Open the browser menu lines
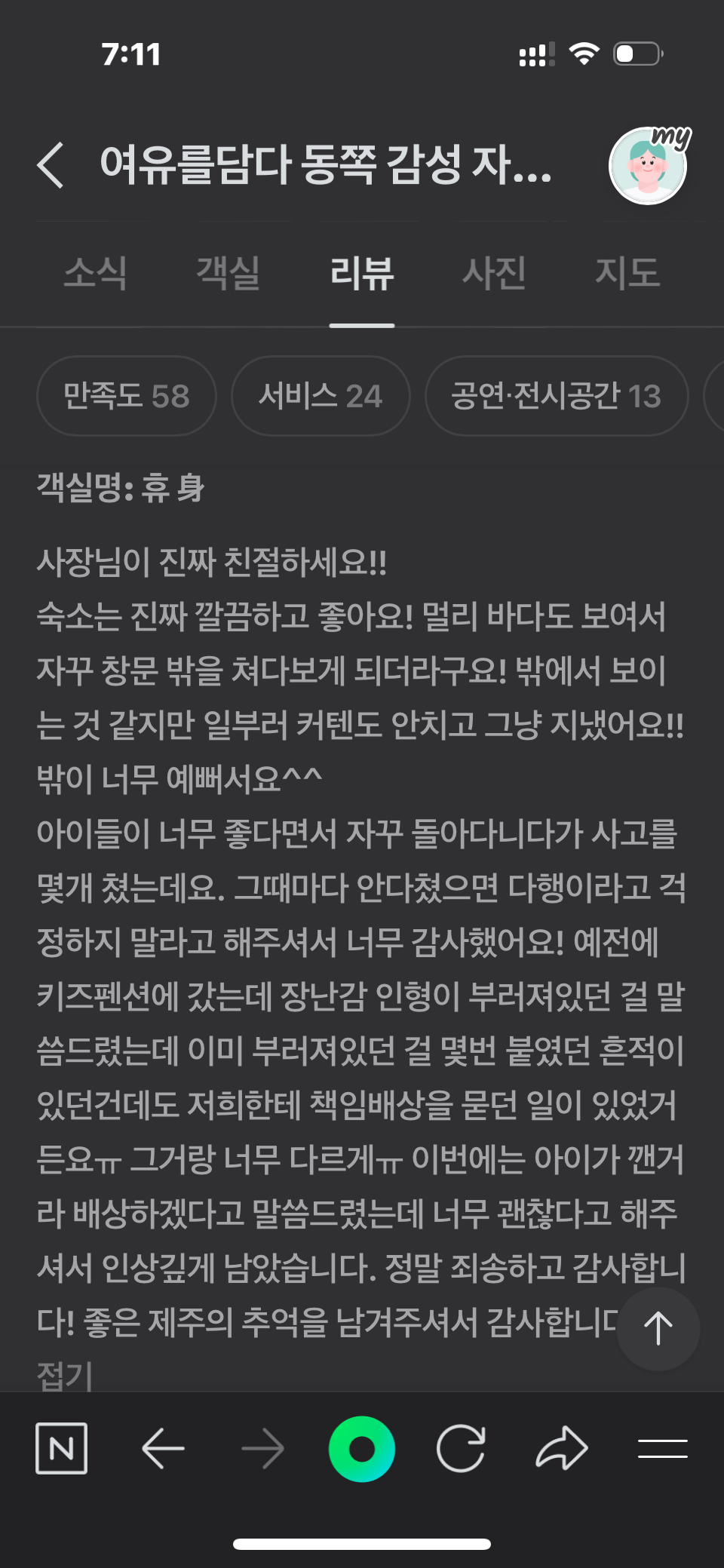 [662, 1448]
